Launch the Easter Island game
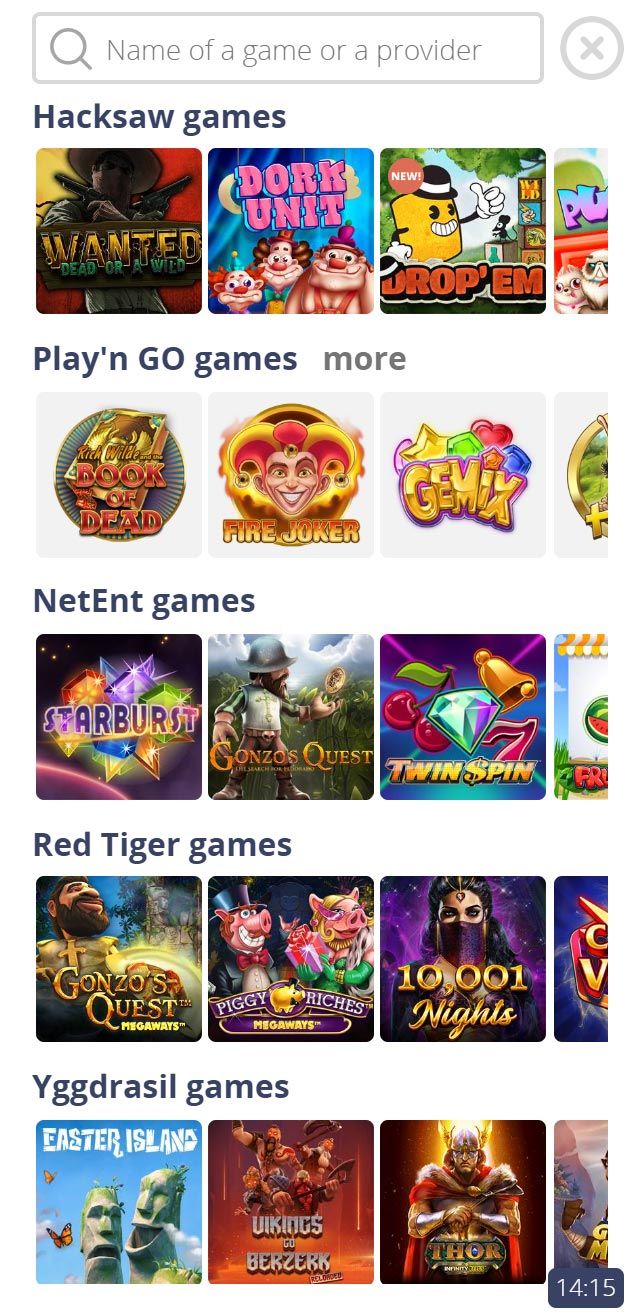 pos(119,1202)
